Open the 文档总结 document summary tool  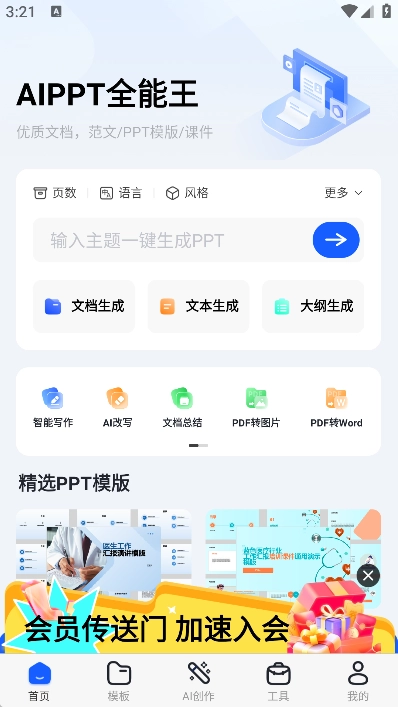click(182, 407)
